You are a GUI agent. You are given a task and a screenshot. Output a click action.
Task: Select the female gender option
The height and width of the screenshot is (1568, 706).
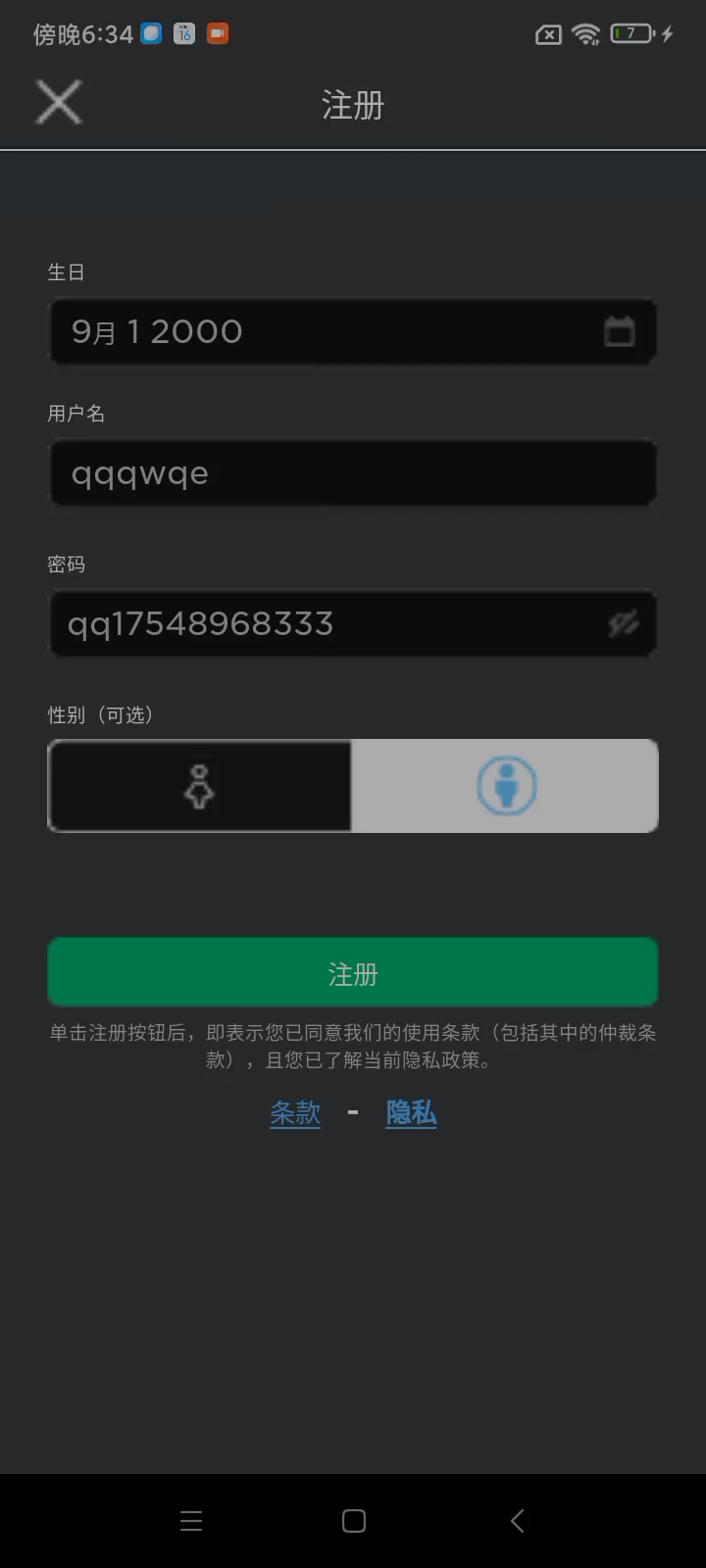click(200, 786)
